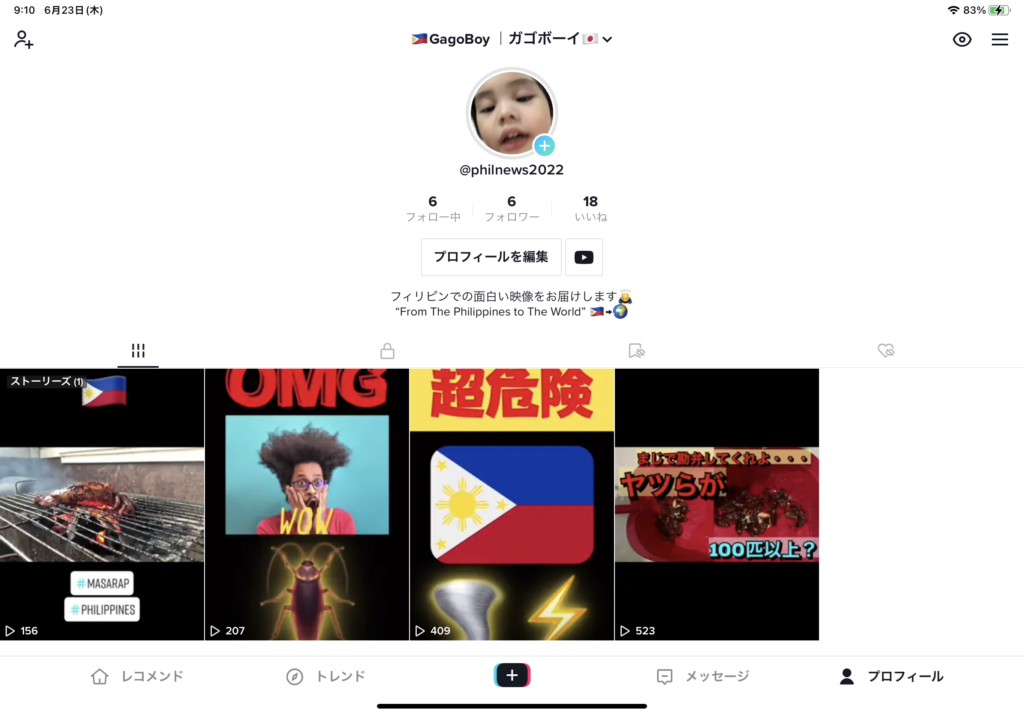
Task: Open the ストーリーズ video with 156 plays
Action: point(102,505)
